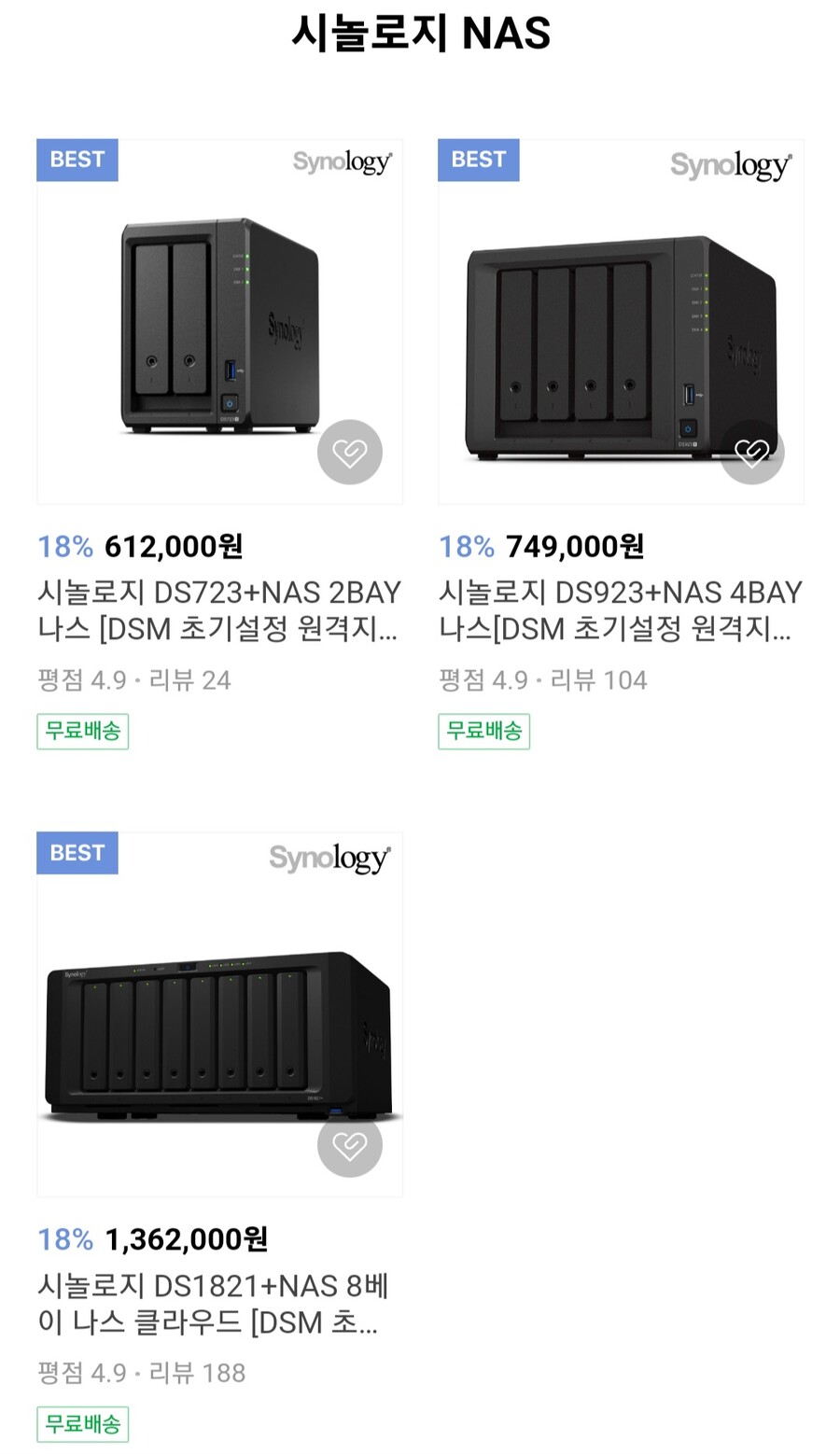This screenshot has height=1454, width=840.
Task: Click the Synology logo on DS723+ card
Action: 342,162
